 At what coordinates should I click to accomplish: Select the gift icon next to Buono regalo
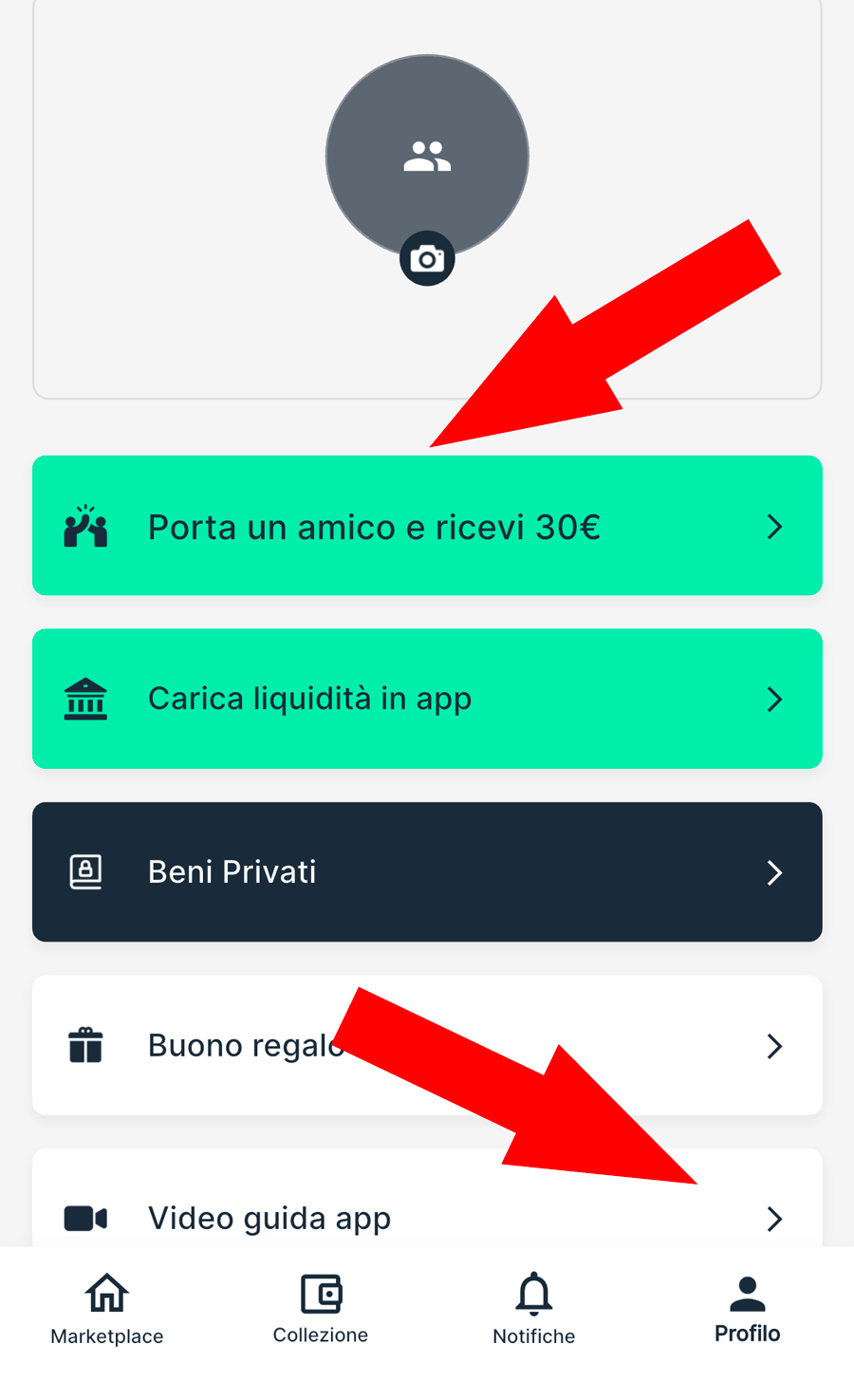pos(85,1045)
